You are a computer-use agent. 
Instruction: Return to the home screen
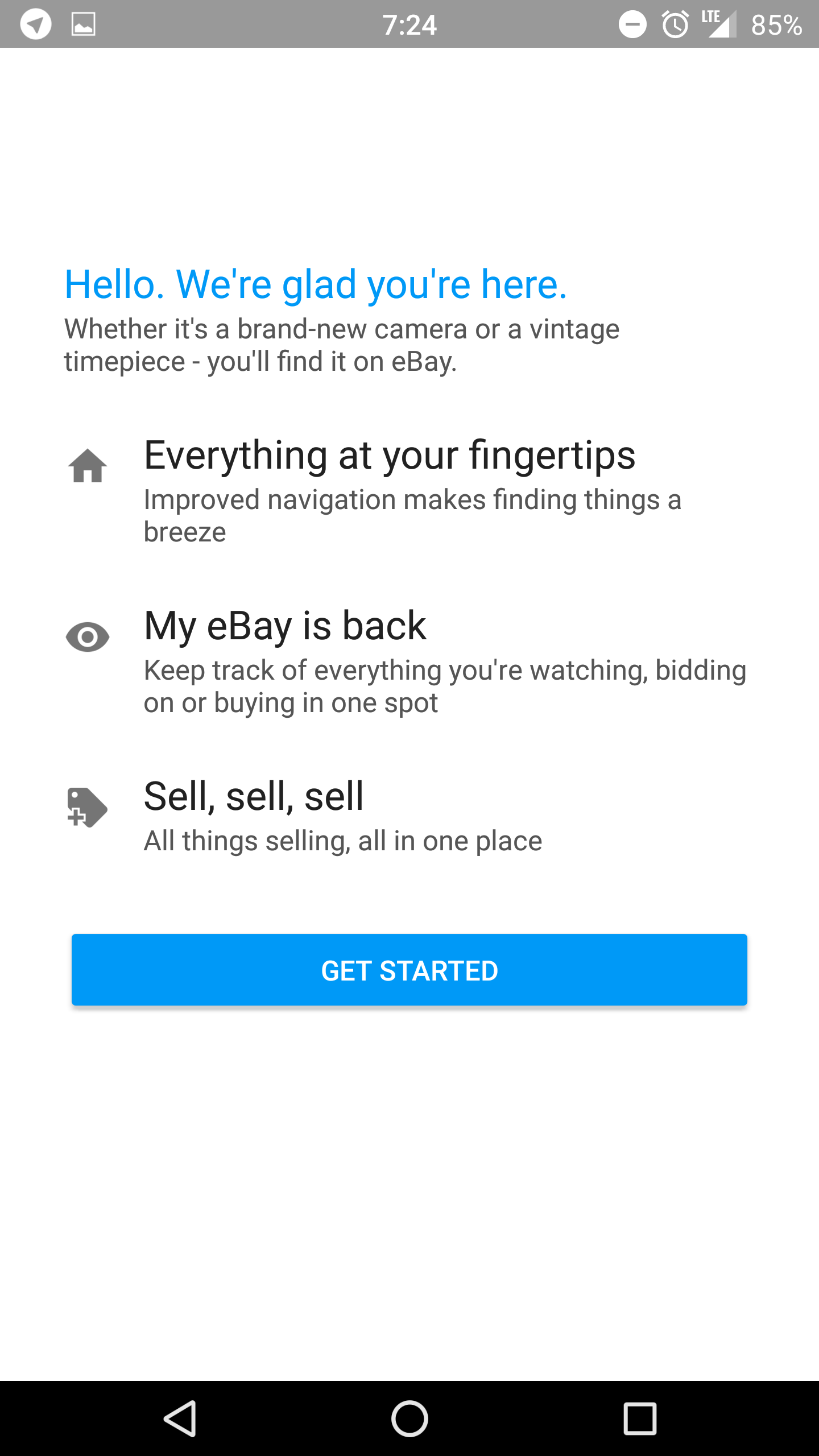click(x=409, y=1418)
